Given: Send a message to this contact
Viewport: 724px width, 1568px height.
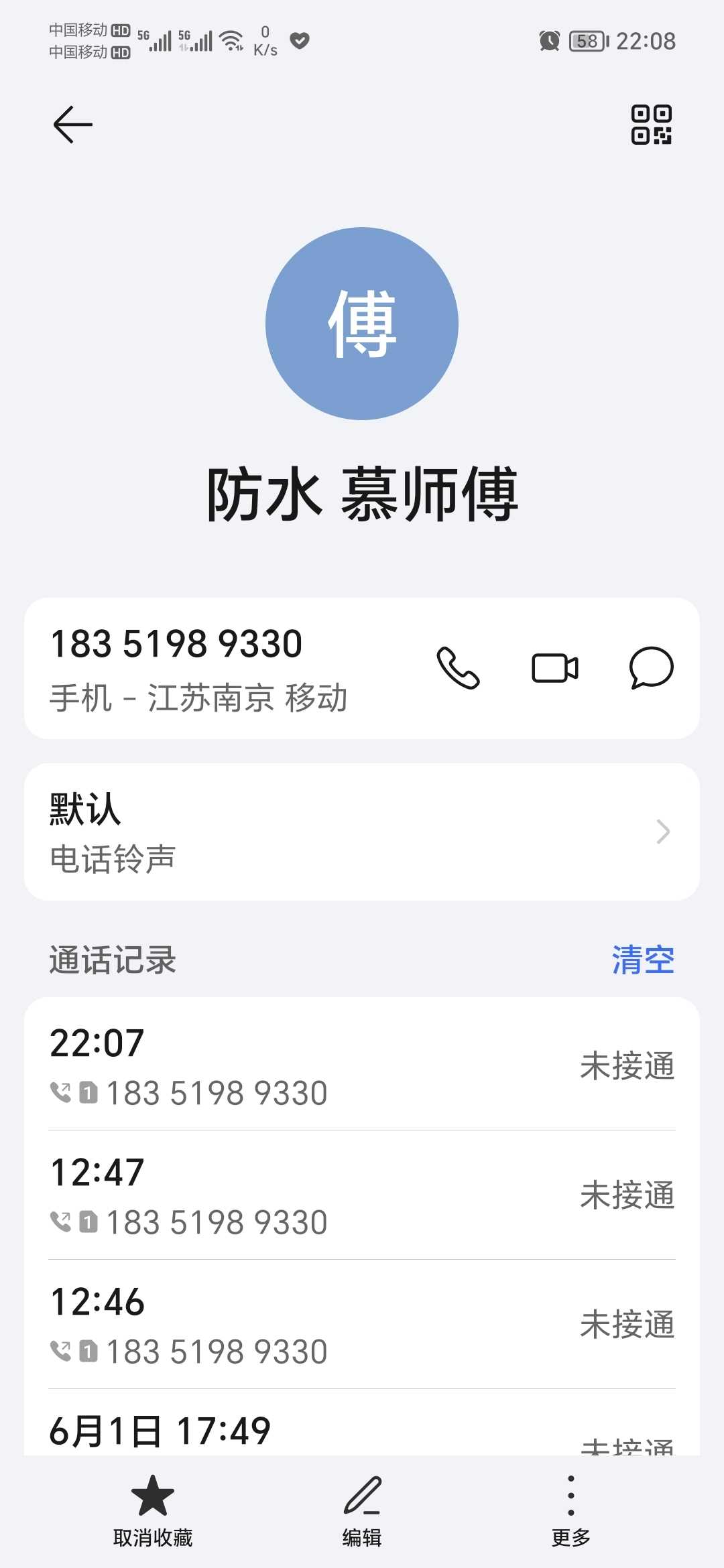Looking at the screenshot, I should coord(651,668).
